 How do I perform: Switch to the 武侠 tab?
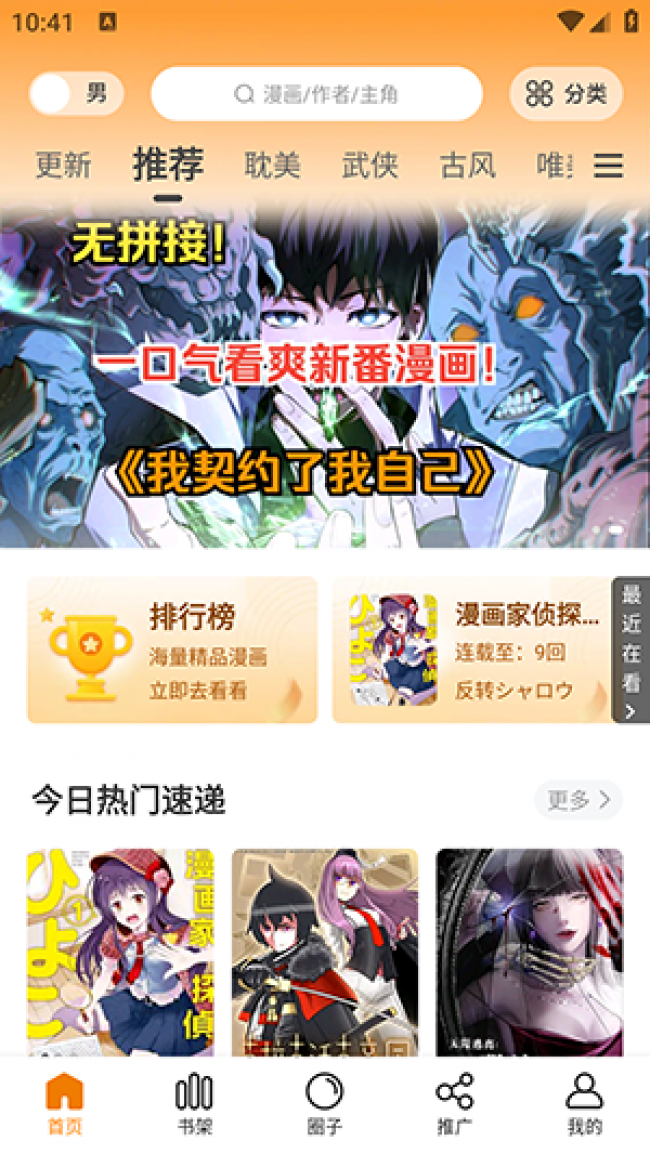pos(370,165)
